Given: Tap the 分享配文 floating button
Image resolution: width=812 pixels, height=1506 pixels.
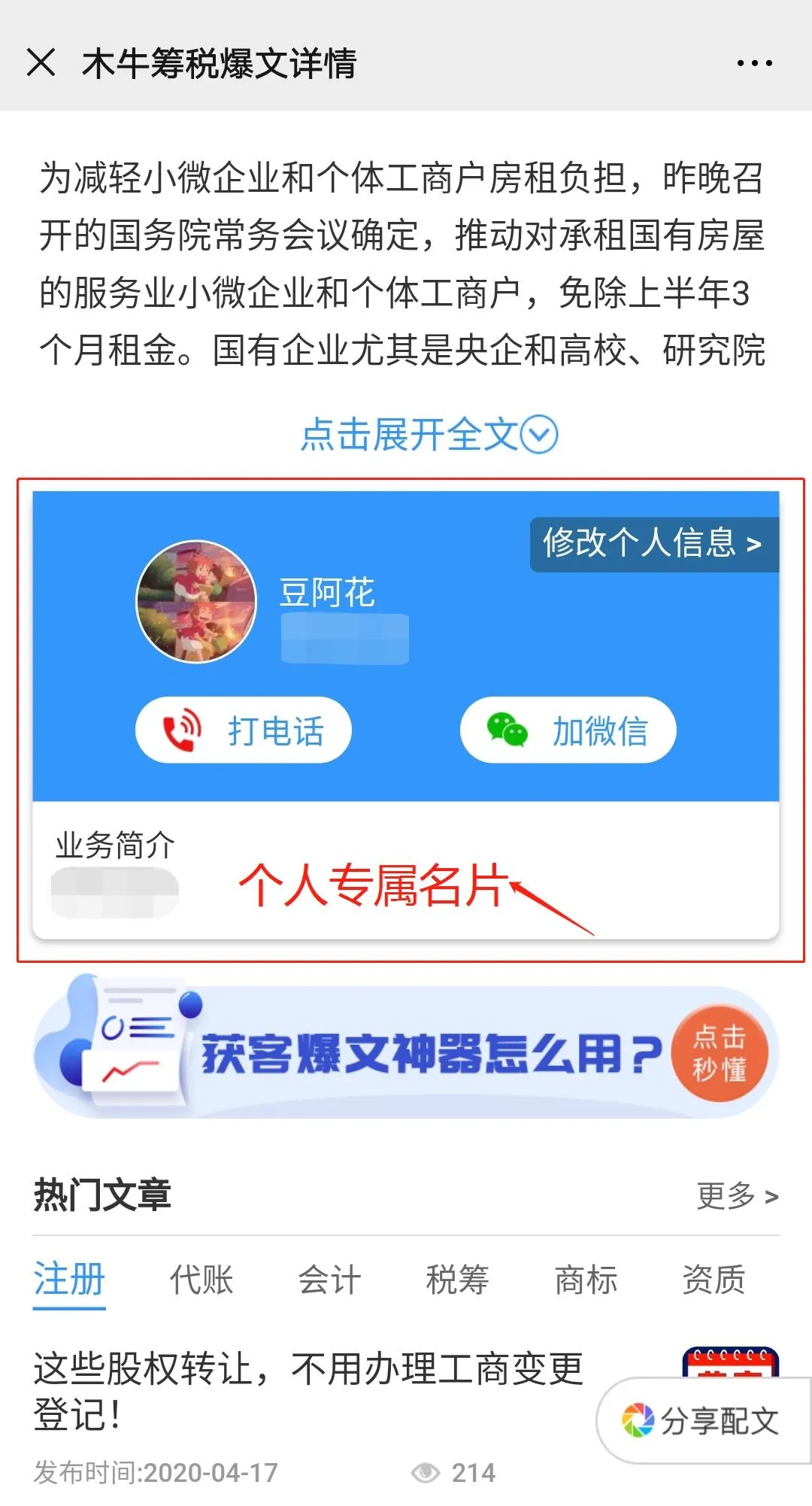Looking at the screenshot, I should (703, 1421).
